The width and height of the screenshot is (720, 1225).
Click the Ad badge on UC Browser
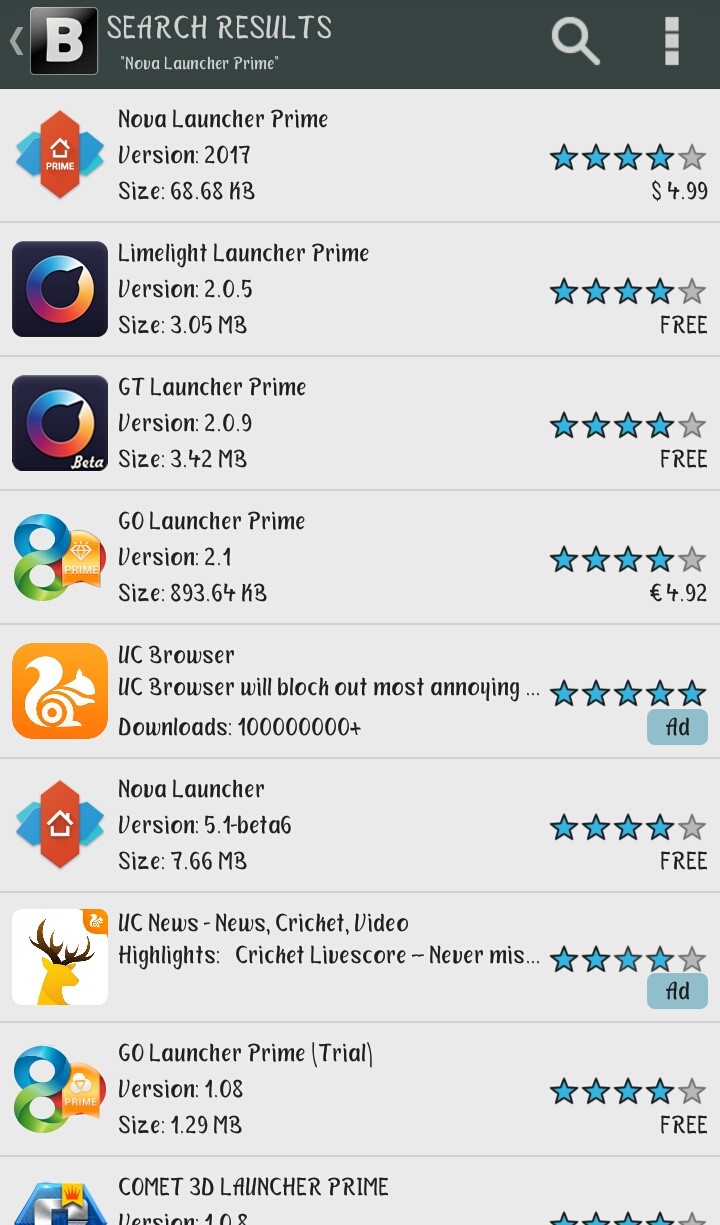677,727
